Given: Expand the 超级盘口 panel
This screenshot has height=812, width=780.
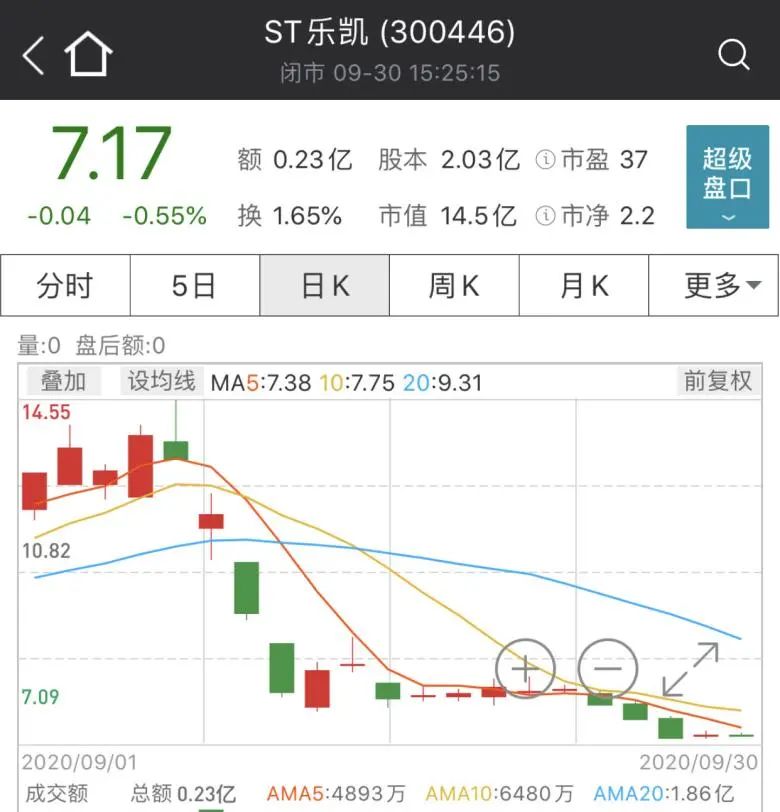Looking at the screenshot, I should tap(727, 177).
